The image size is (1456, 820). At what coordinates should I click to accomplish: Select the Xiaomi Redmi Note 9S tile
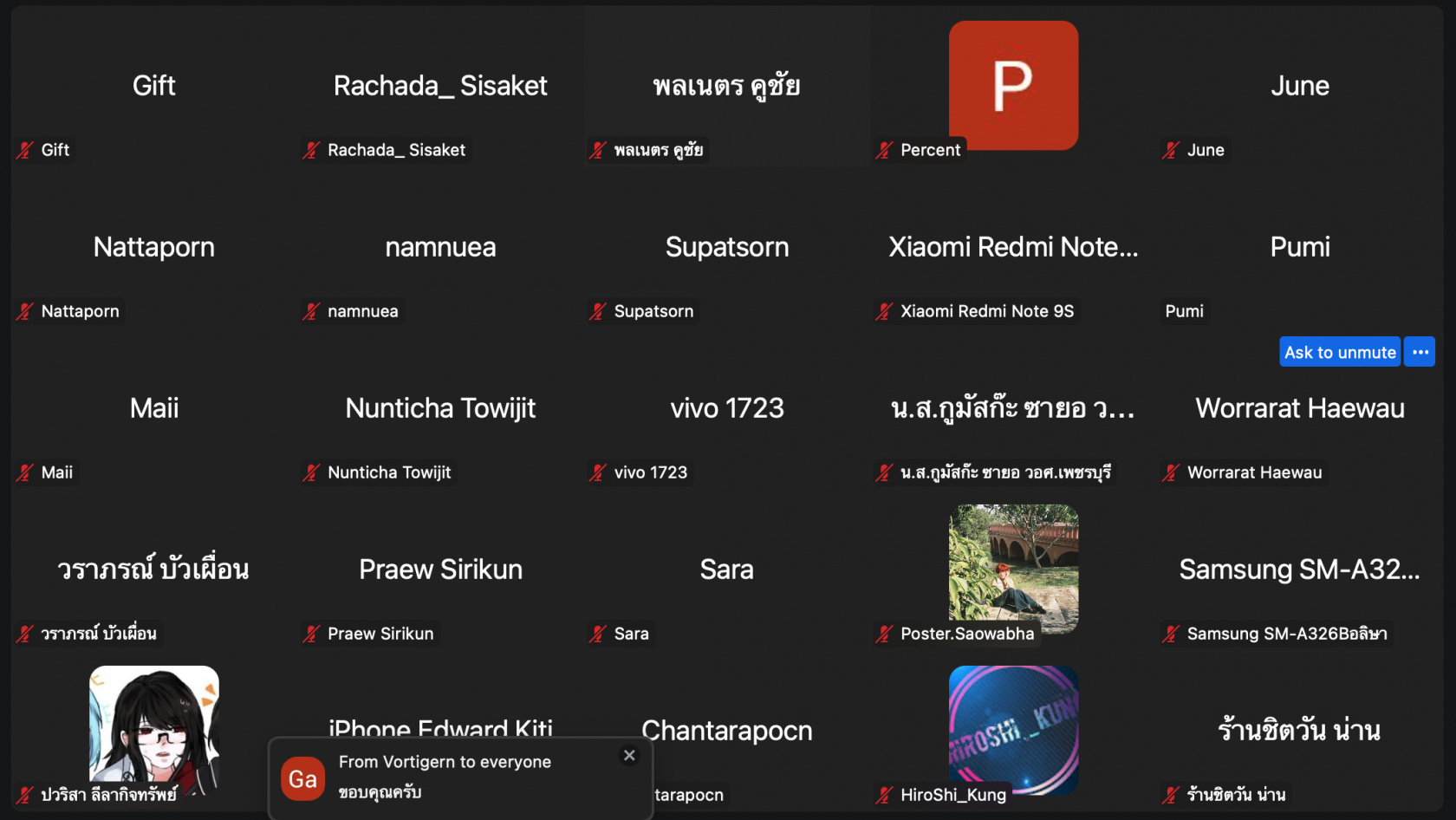[x=1013, y=247]
